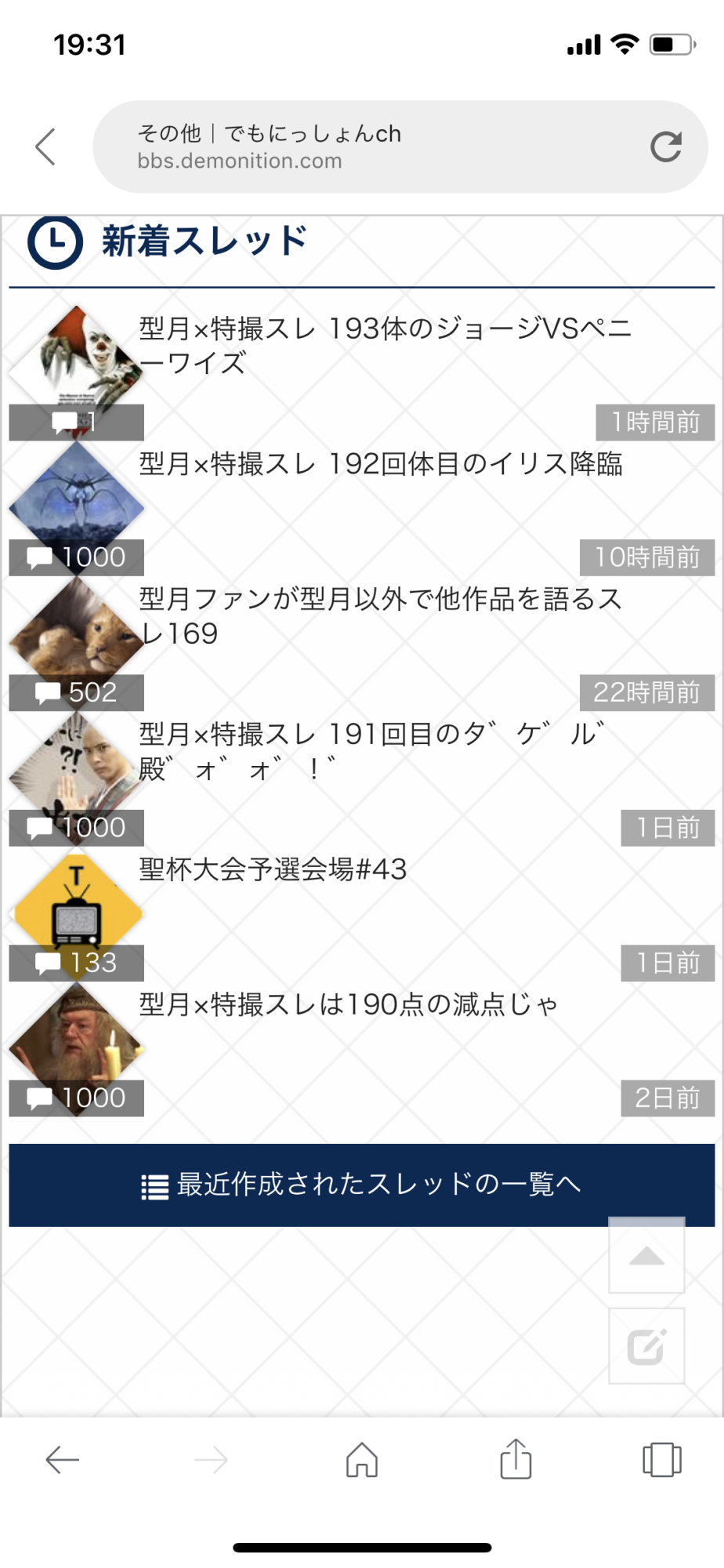Open the browser tabs overview
Screen dimensions: 724x1568
point(661,1460)
